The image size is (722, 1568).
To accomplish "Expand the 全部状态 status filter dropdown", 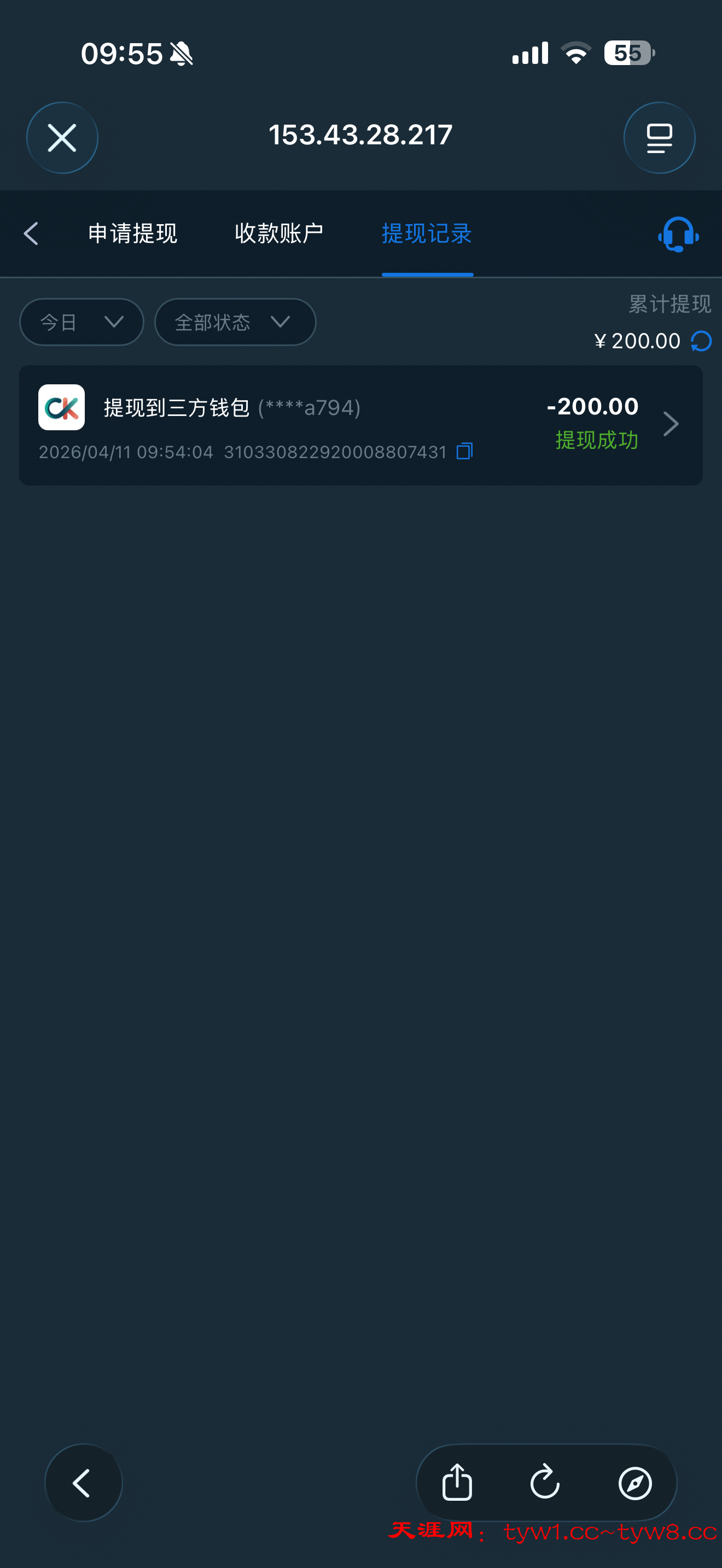I will (235, 322).
